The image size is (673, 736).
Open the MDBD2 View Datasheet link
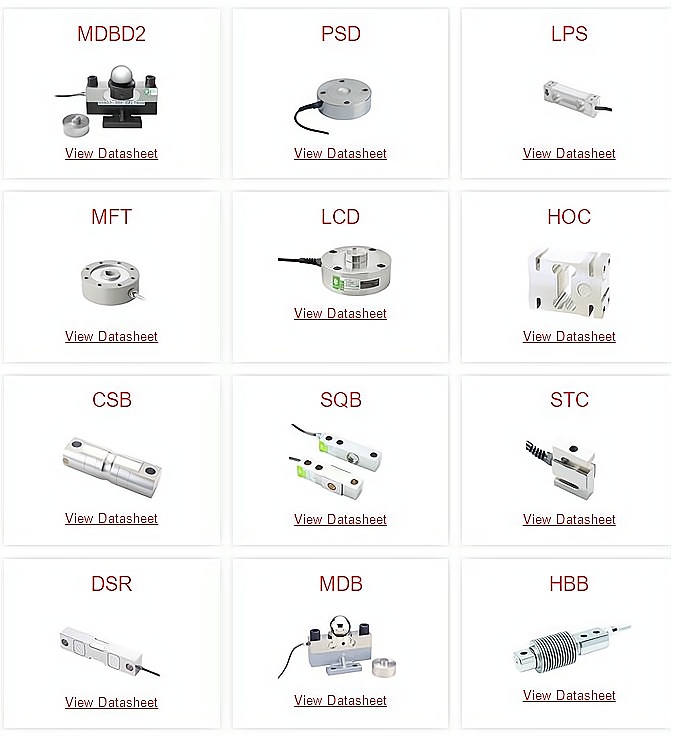coord(111,154)
